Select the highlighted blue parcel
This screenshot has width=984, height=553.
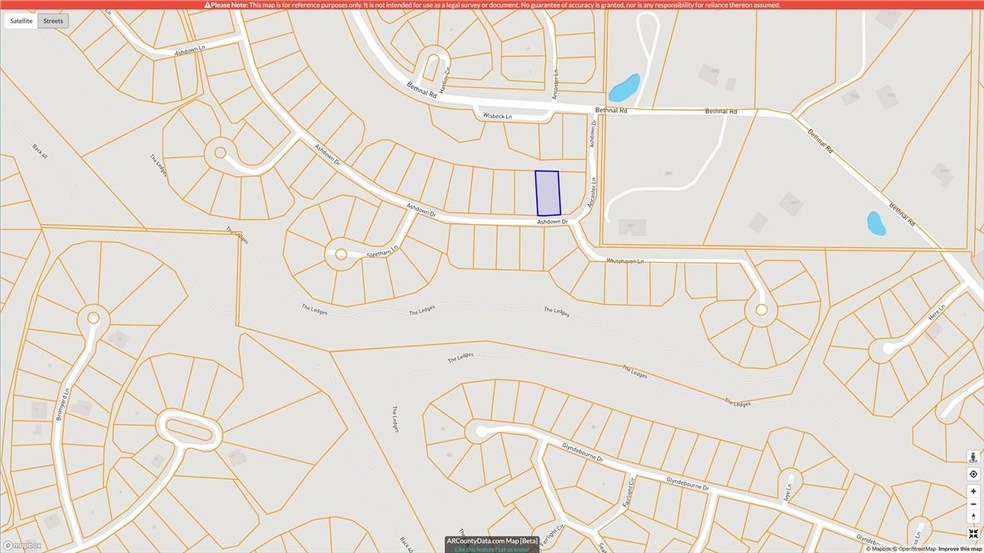[x=547, y=191]
